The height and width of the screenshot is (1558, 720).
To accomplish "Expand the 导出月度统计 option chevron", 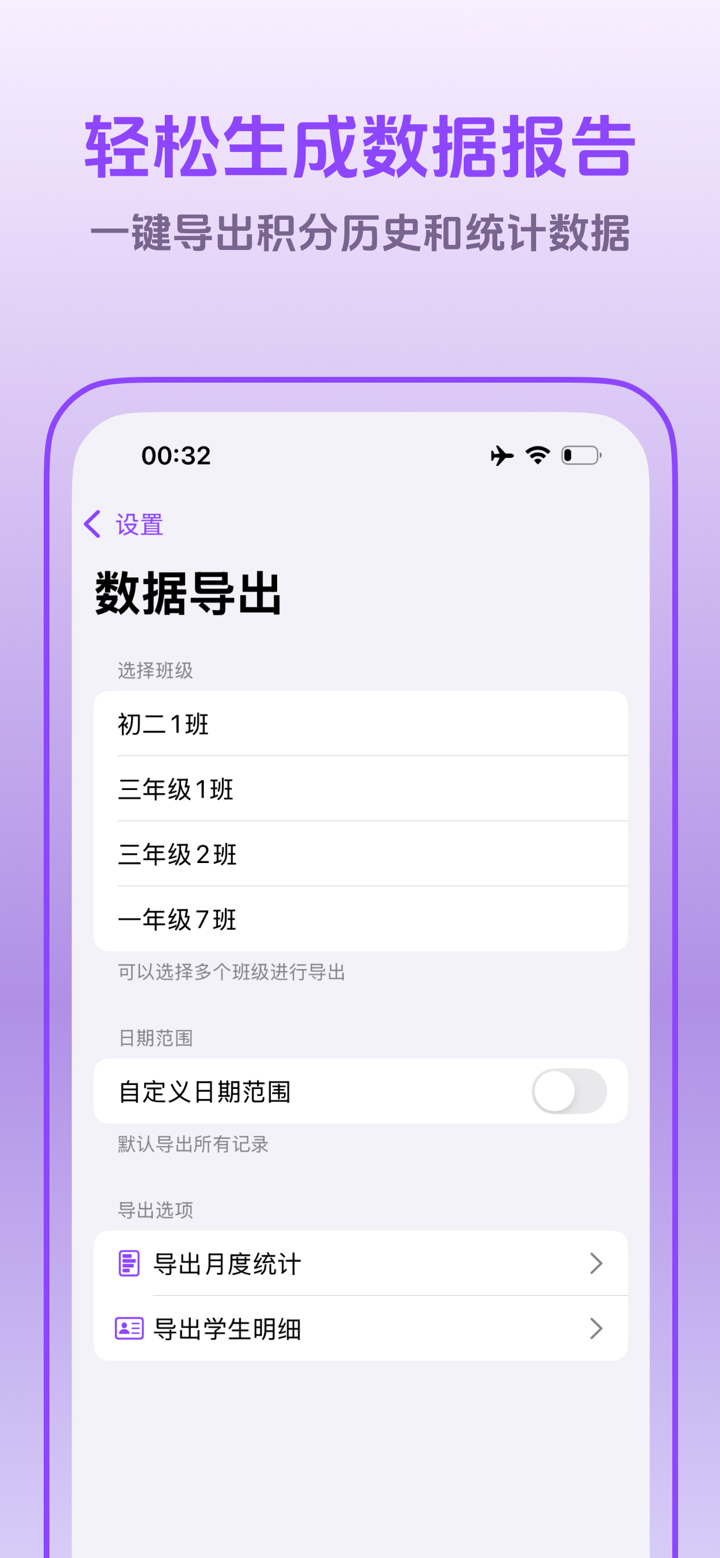I will [x=596, y=1264].
